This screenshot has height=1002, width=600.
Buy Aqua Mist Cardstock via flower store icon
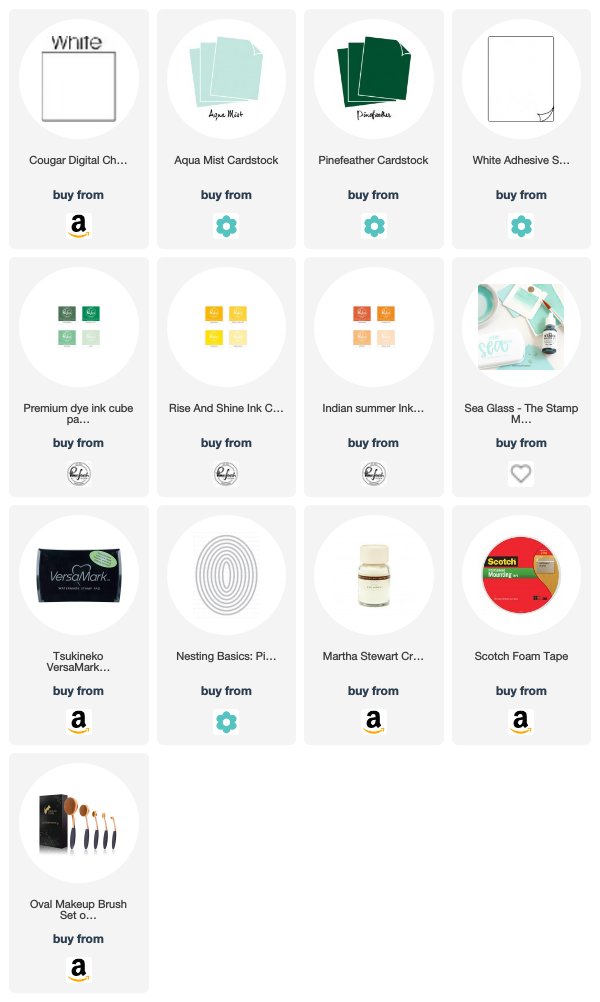226,226
